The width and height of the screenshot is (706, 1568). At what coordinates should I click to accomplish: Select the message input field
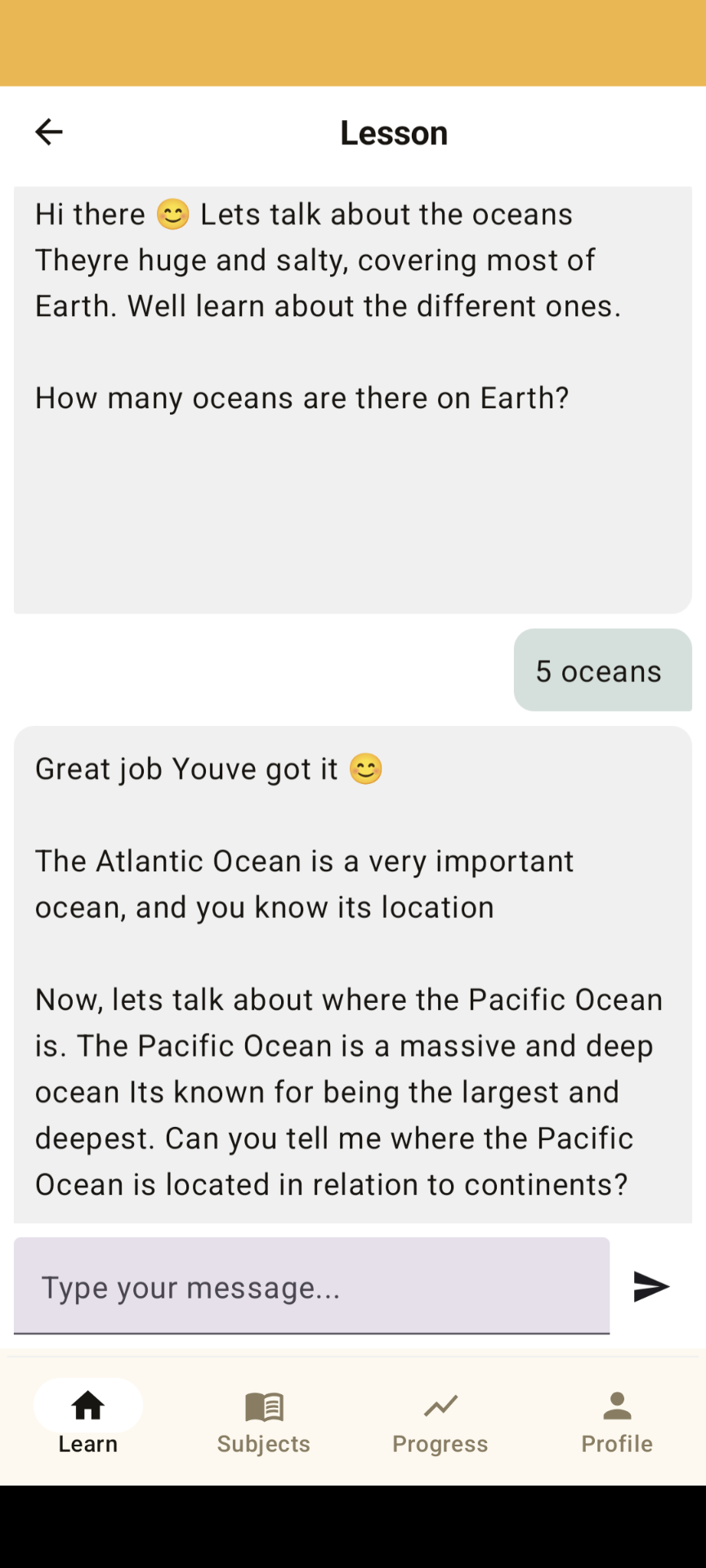pos(311,1287)
